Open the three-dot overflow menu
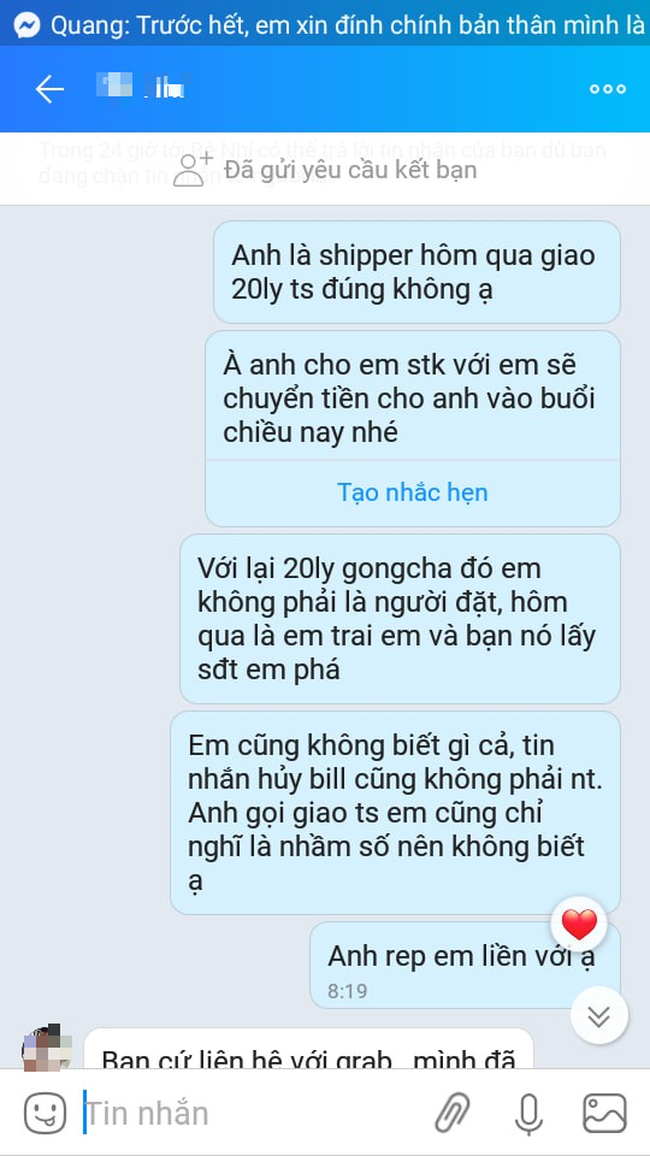Viewport: 650px width, 1156px height. tap(607, 89)
